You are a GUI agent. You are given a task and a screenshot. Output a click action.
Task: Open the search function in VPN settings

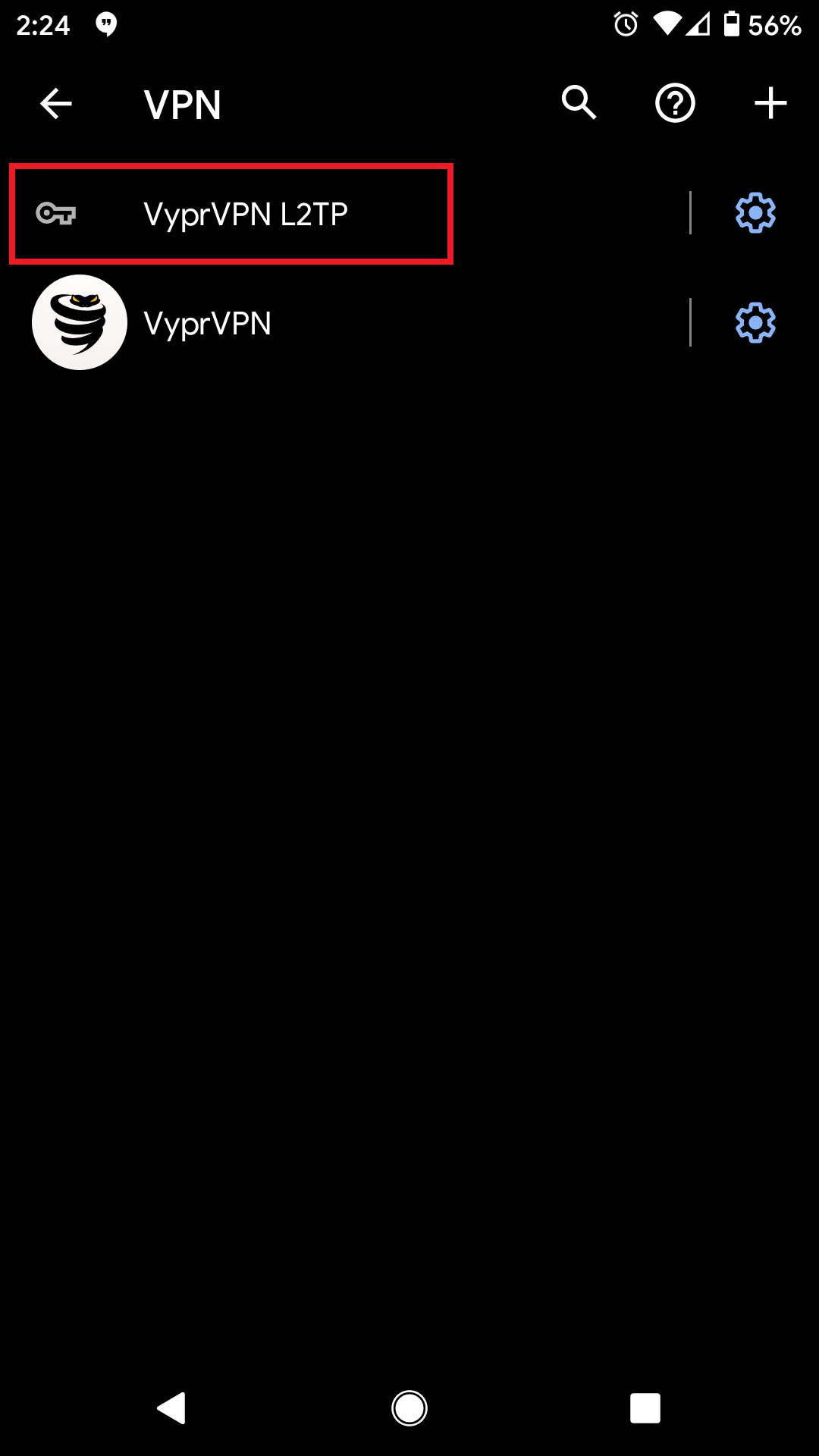(x=580, y=103)
